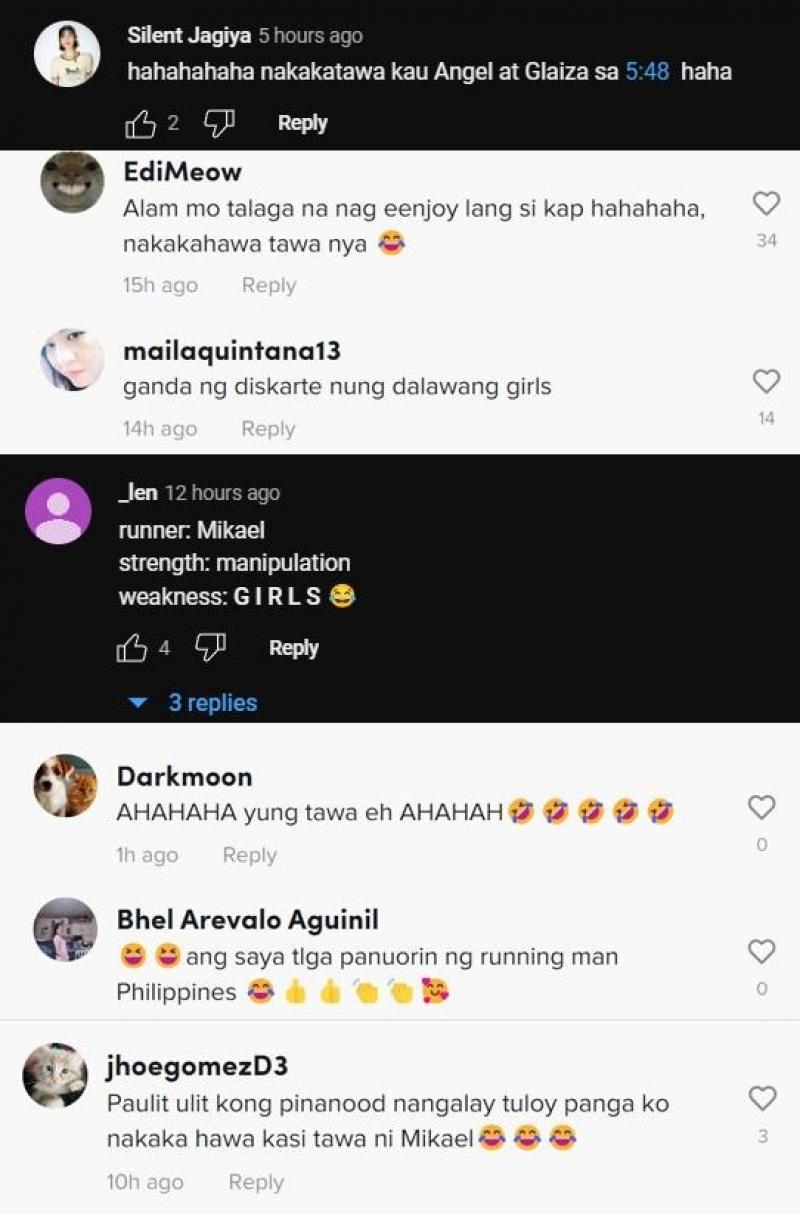Click thumbs down icon on _len's comment
The height and width of the screenshot is (1214, 800).
[x=213, y=646]
